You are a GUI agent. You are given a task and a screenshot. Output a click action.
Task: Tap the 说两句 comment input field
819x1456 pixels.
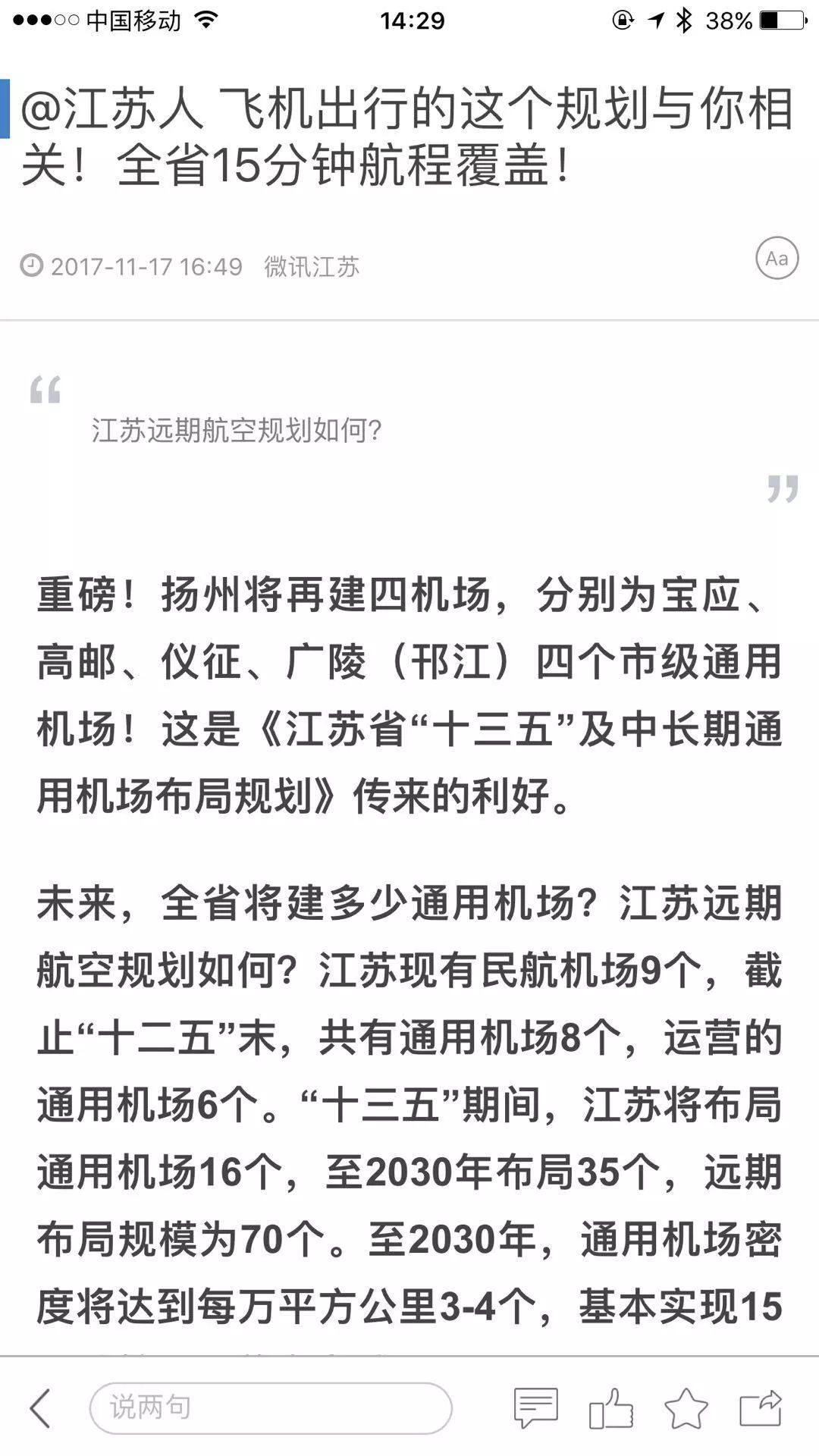coord(271,1407)
